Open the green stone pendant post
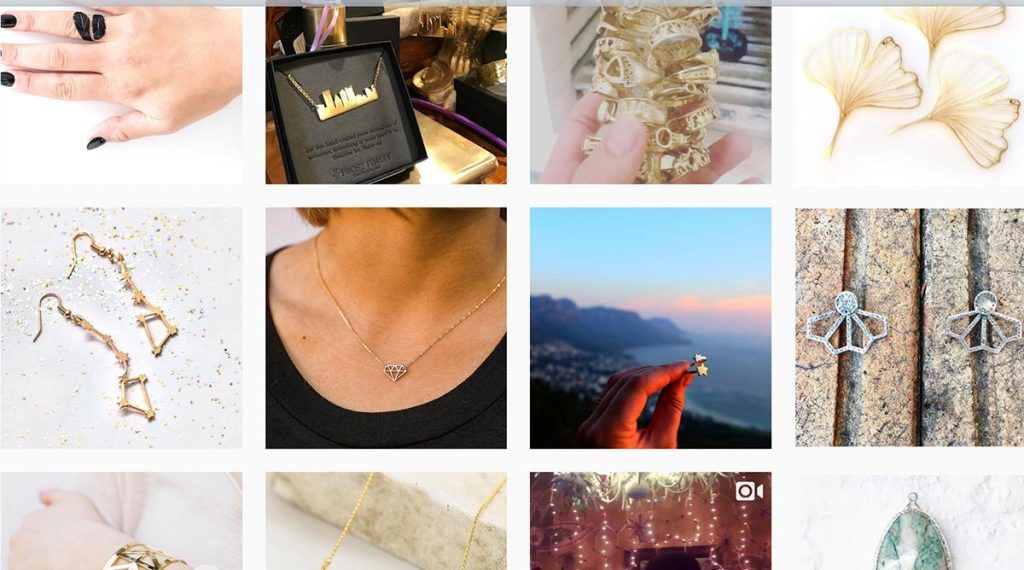 click(x=909, y=521)
